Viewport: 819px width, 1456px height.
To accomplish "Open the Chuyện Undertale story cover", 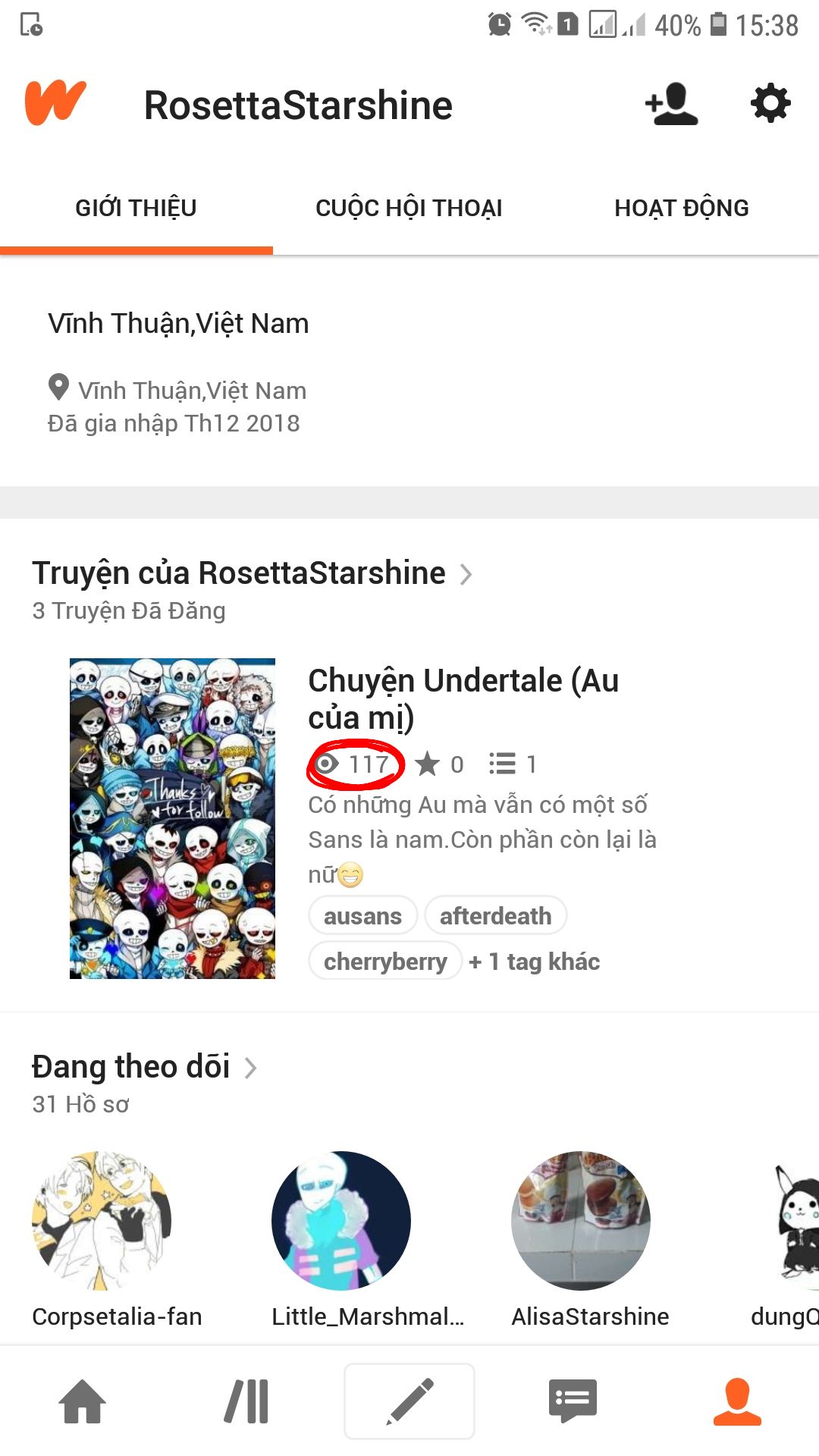I will (172, 818).
